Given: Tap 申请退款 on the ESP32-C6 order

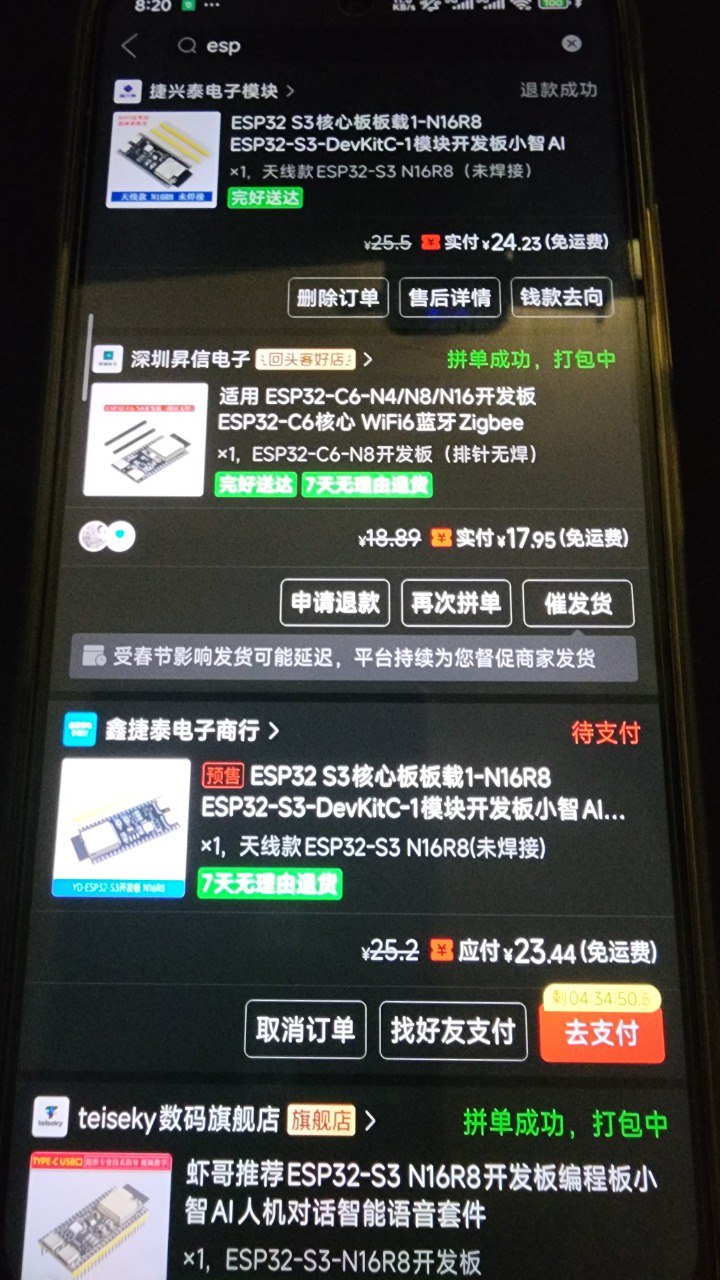Looking at the screenshot, I should click(335, 603).
